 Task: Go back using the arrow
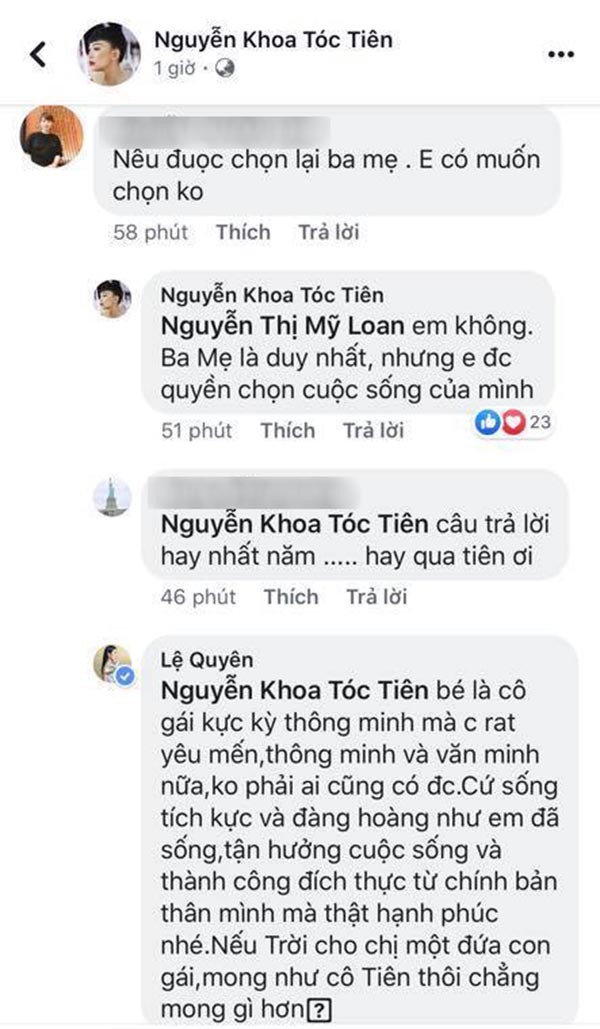(x=38, y=55)
